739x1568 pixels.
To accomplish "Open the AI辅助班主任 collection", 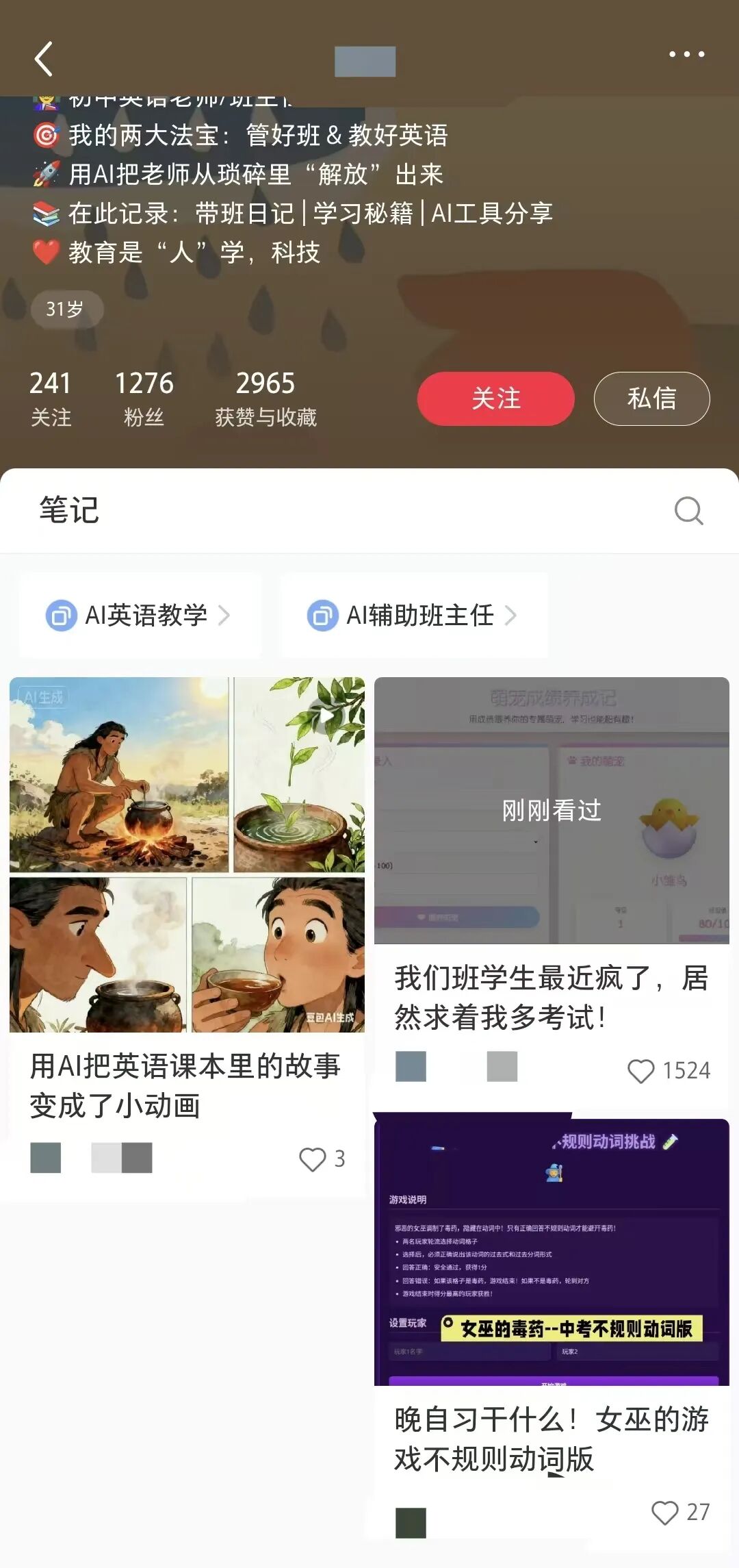I will pyautogui.click(x=413, y=615).
